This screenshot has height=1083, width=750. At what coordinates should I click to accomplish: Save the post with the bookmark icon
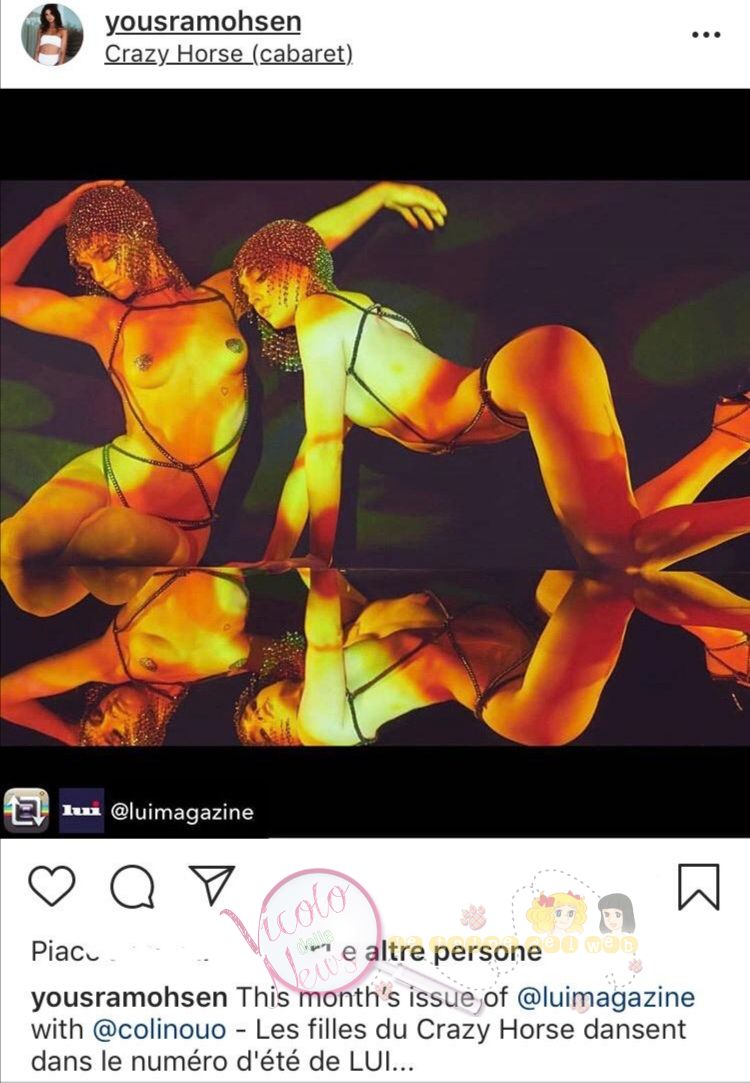point(698,887)
